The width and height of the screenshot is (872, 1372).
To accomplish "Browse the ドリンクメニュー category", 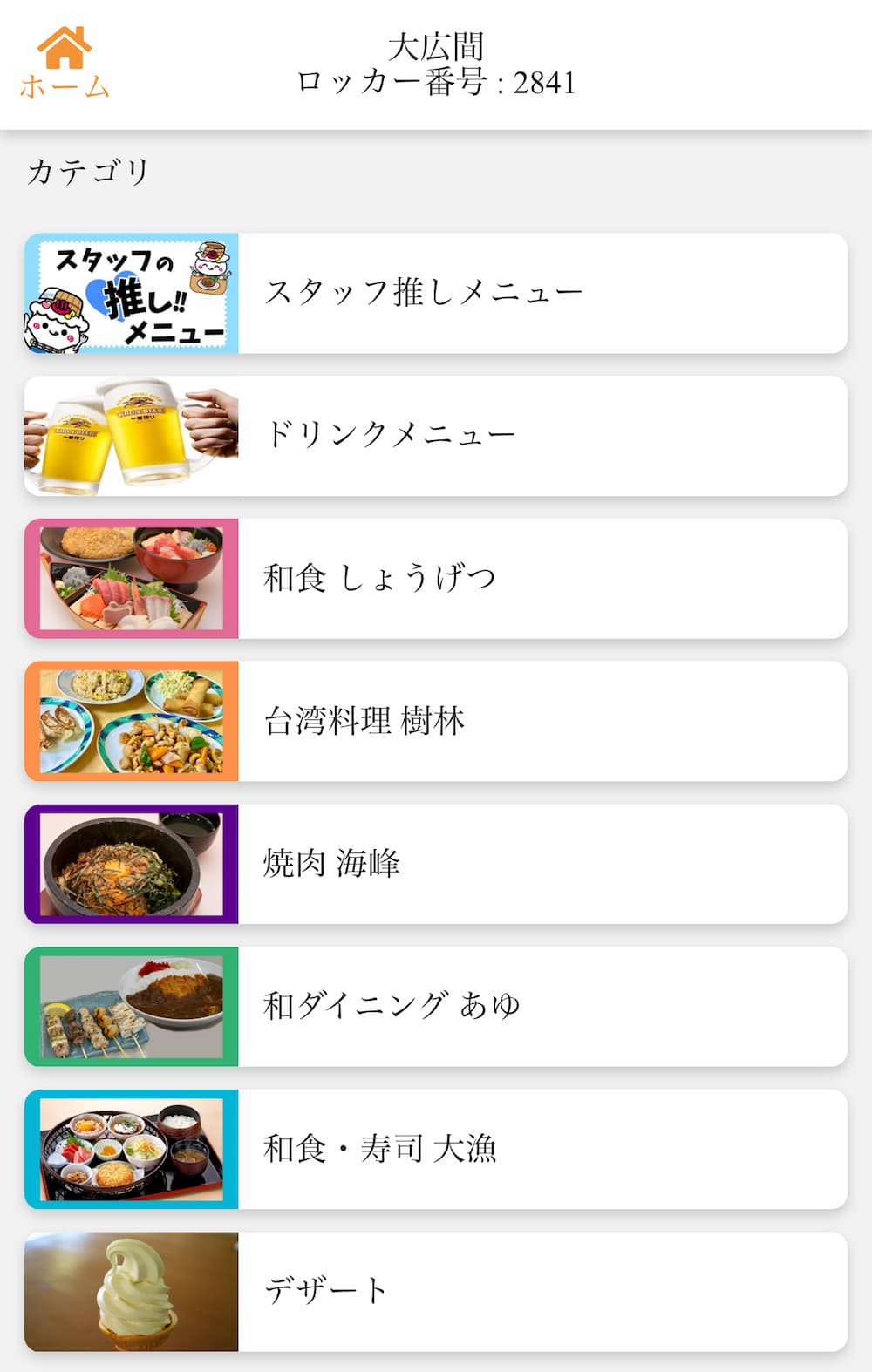I will tap(436, 436).
